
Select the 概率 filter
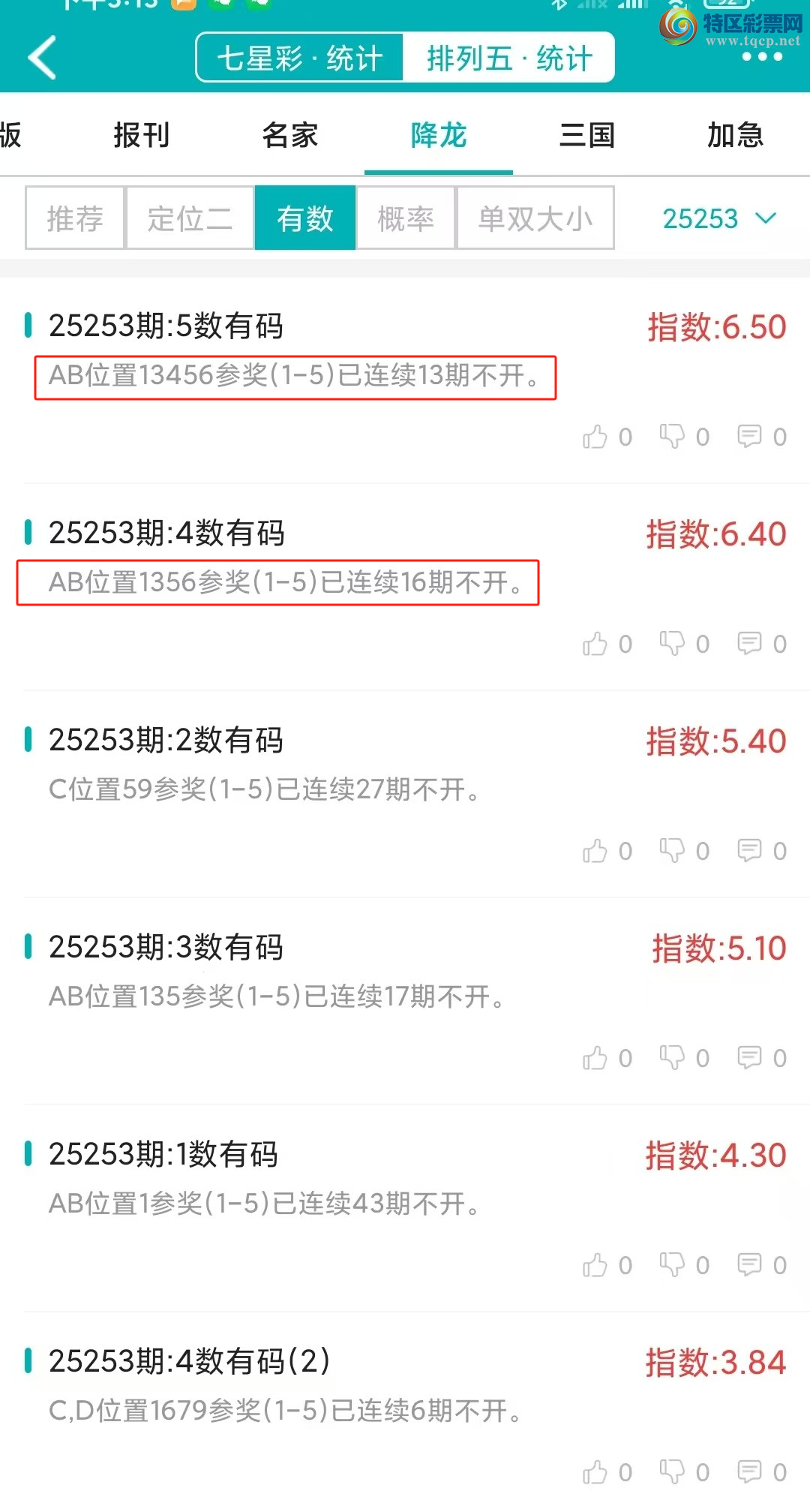pyautogui.click(x=406, y=218)
